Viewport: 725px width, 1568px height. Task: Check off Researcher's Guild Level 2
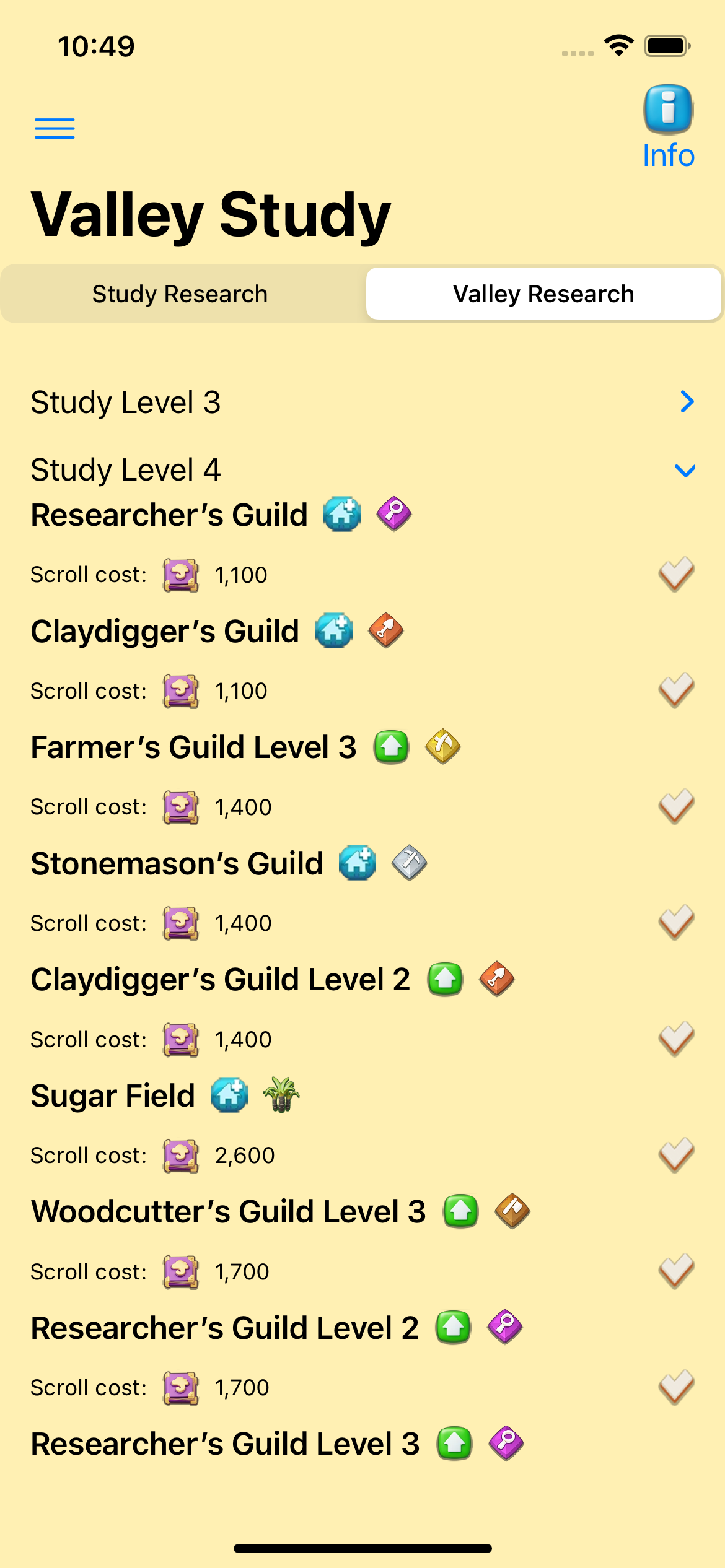(x=676, y=1387)
